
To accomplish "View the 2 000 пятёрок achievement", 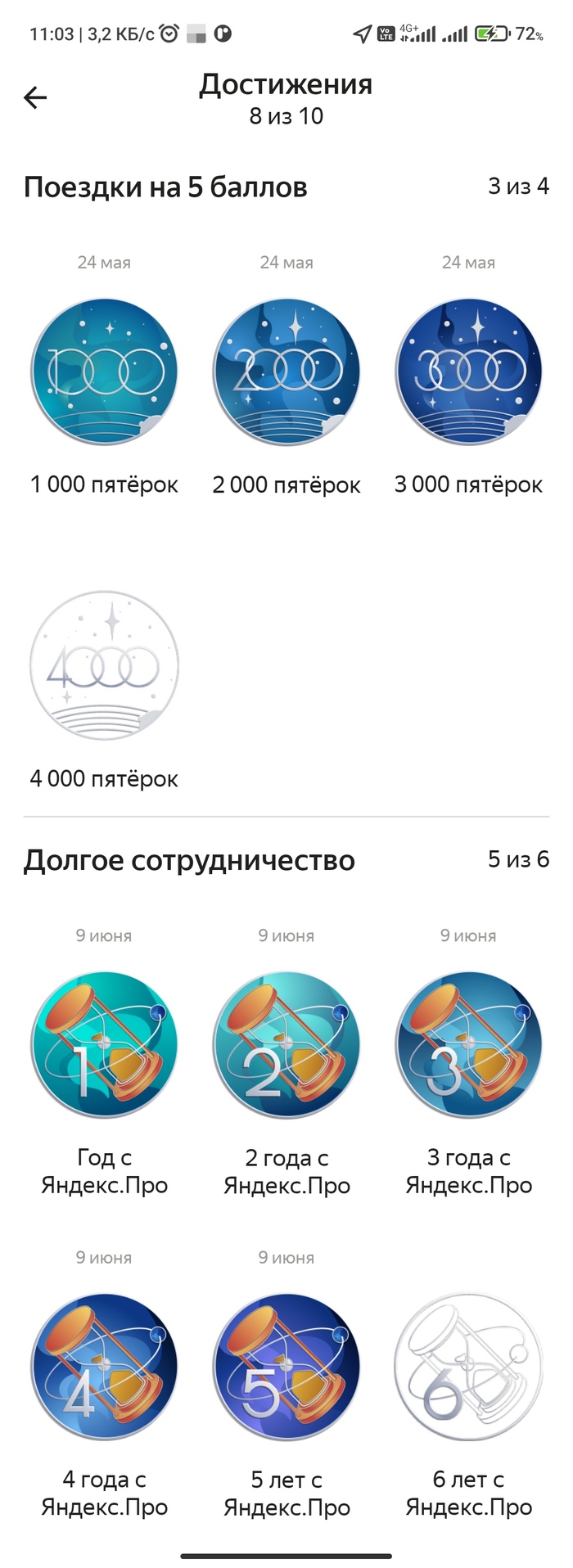I will (x=286, y=372).
